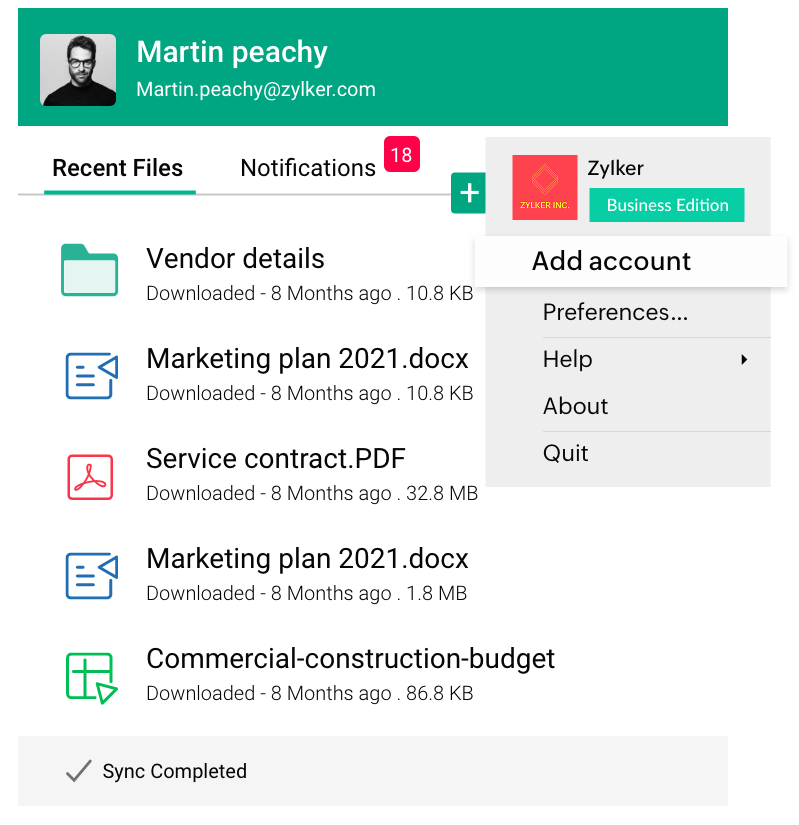The image size is (799, 825).
Task: Open the Vendor details folder
Action: [x=235, y=259]
